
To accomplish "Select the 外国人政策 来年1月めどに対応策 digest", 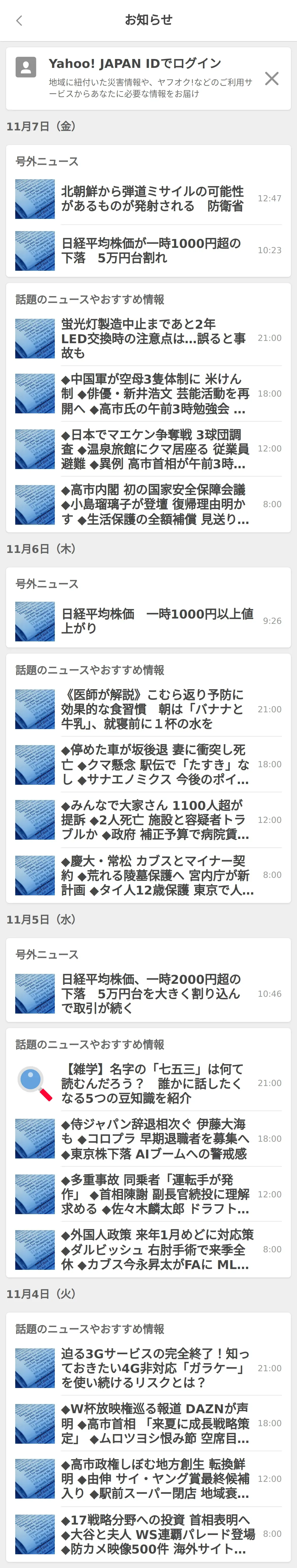I will [x=152, y=1249].
